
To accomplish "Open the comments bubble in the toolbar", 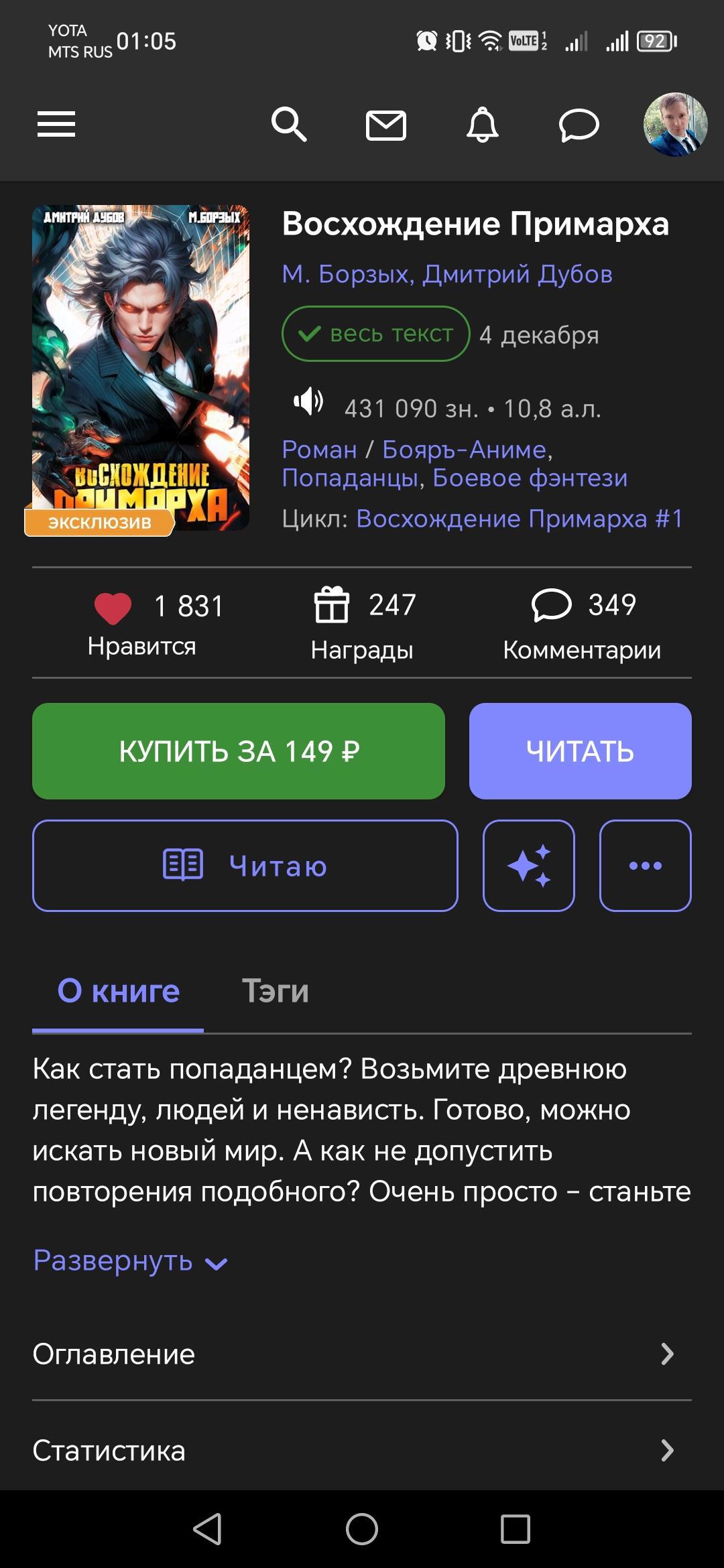I will pyautogui.click(x=579, y=125).
